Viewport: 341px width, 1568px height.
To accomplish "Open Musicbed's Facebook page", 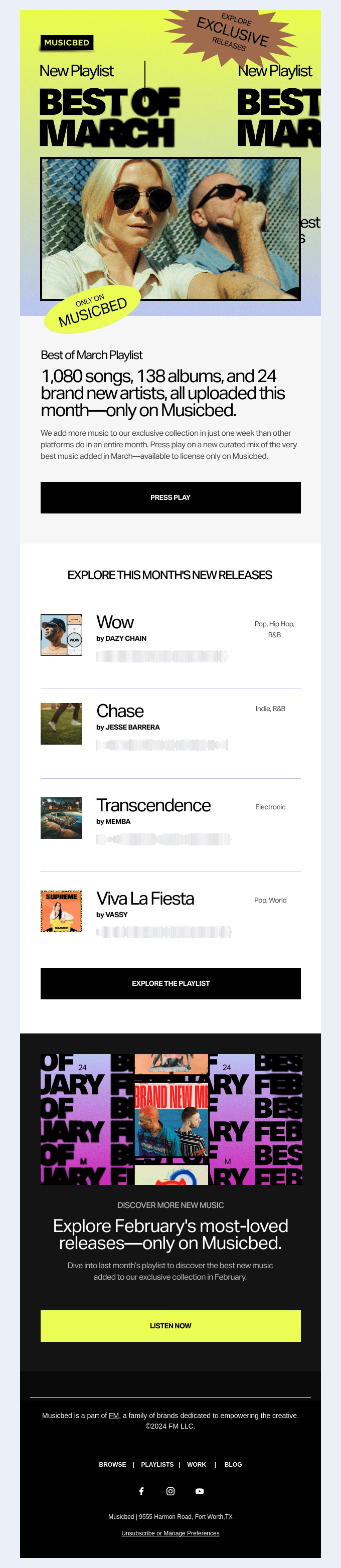I will pos(141,1491).
